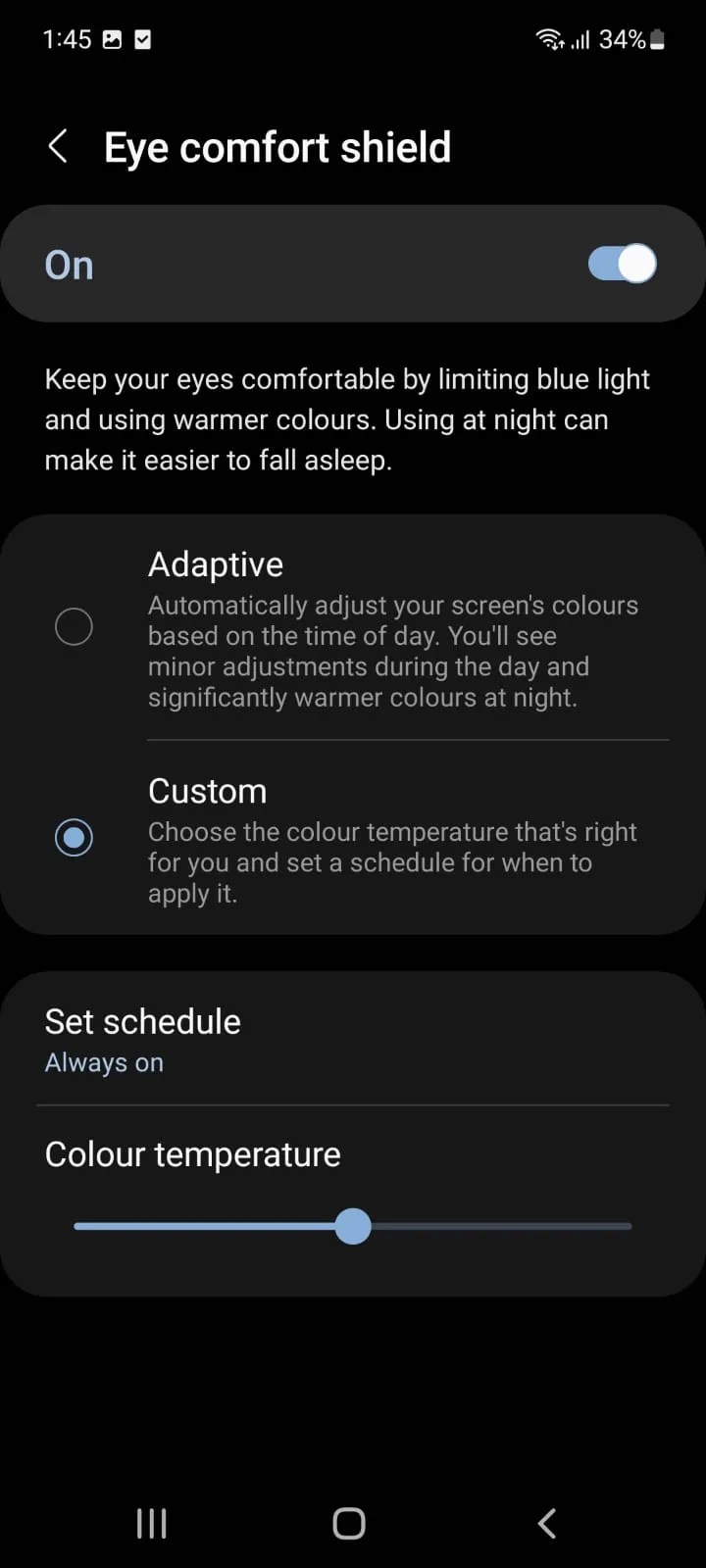Tap the Eye comfort shield title
The image size is (706, 1568).
coord(277,146)
